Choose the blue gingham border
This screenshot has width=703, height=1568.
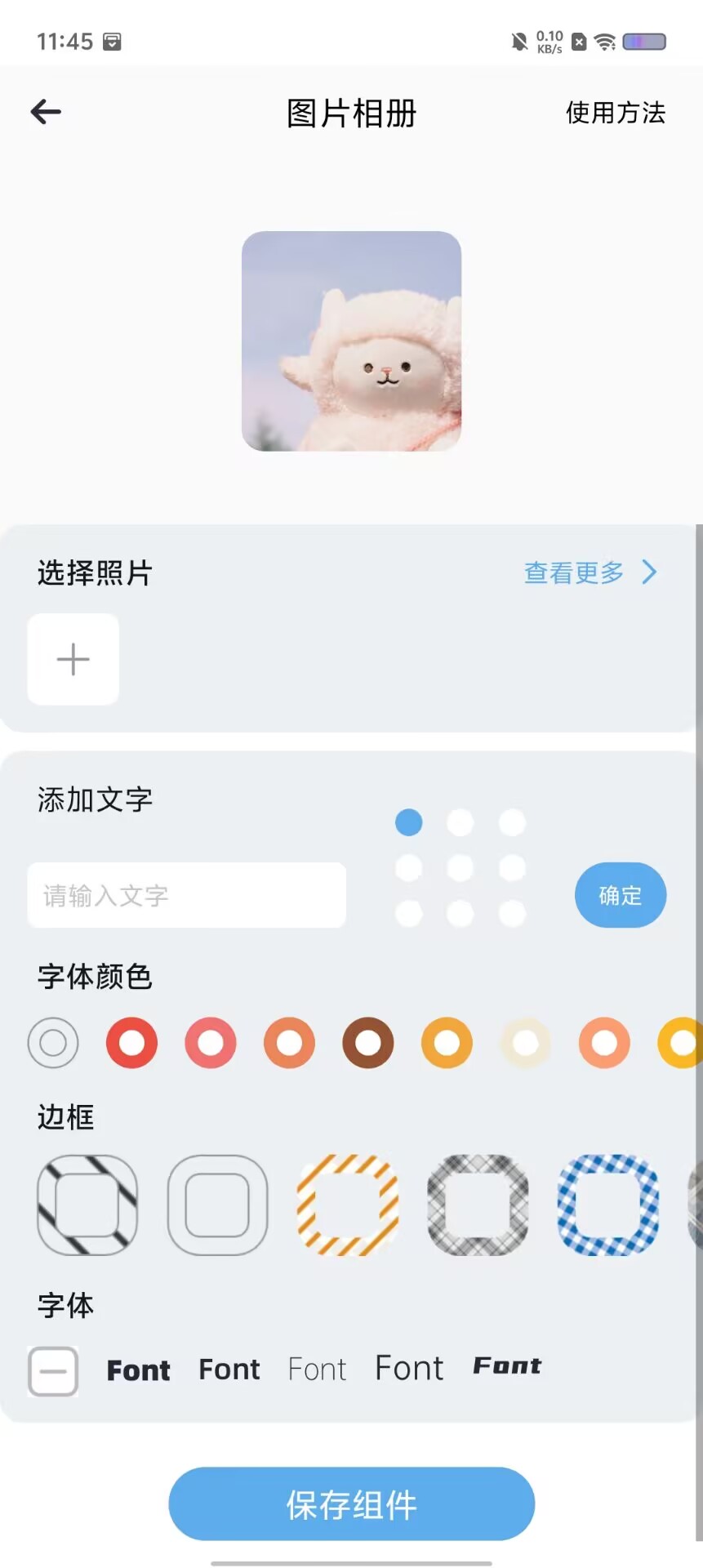[608, 1205]
